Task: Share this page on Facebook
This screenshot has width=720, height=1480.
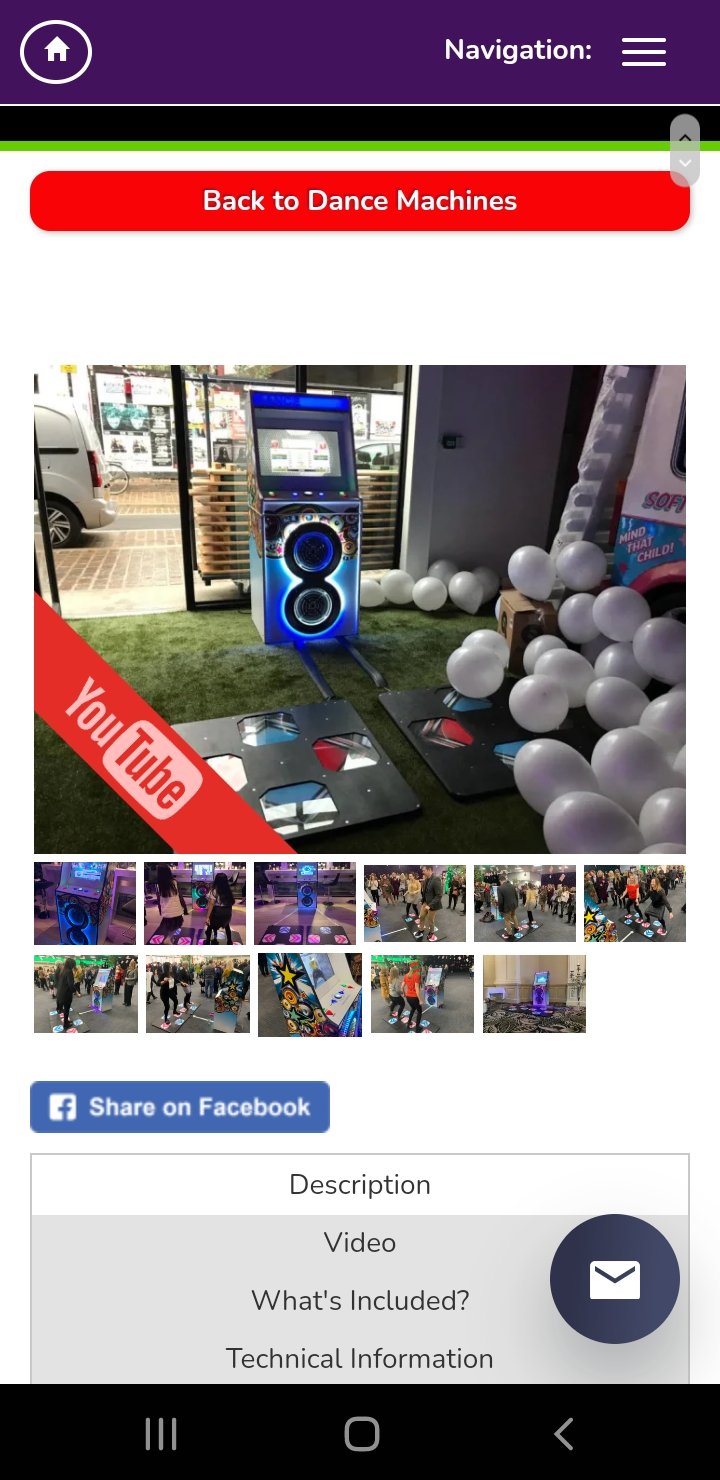Action: (180, 1107)
